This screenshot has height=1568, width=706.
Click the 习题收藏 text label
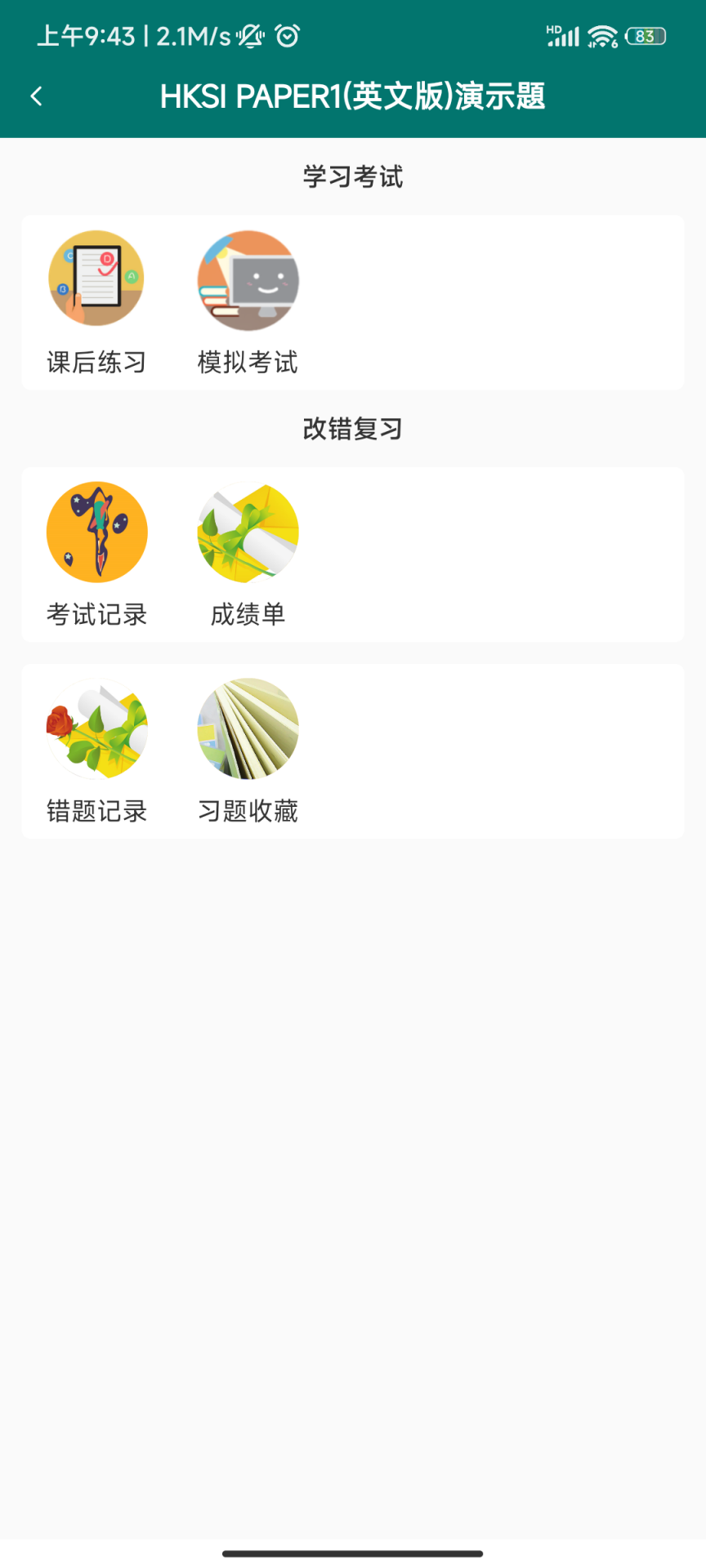pos(248,811)
